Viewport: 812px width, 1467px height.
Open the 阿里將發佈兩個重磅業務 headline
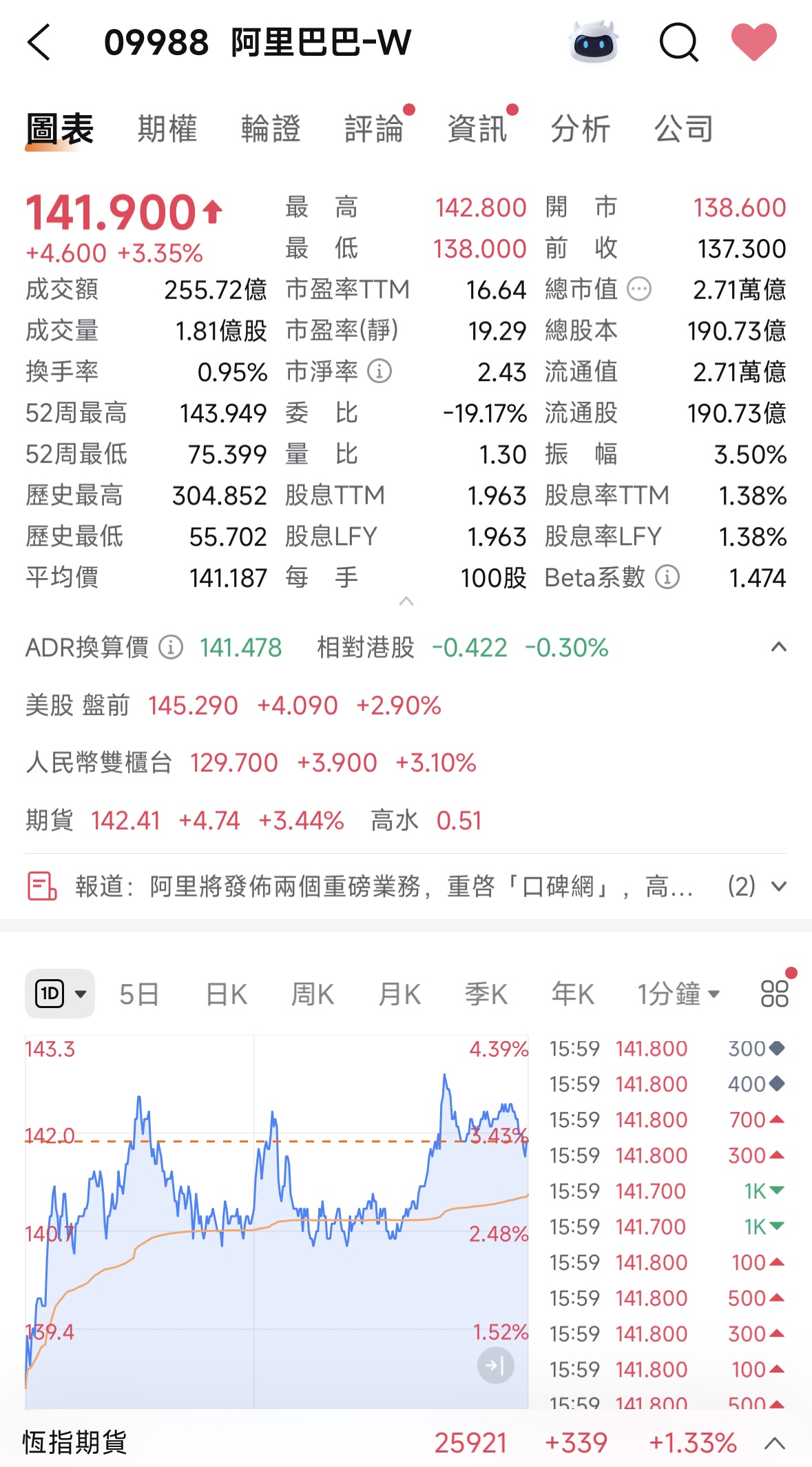pos(386,888)
